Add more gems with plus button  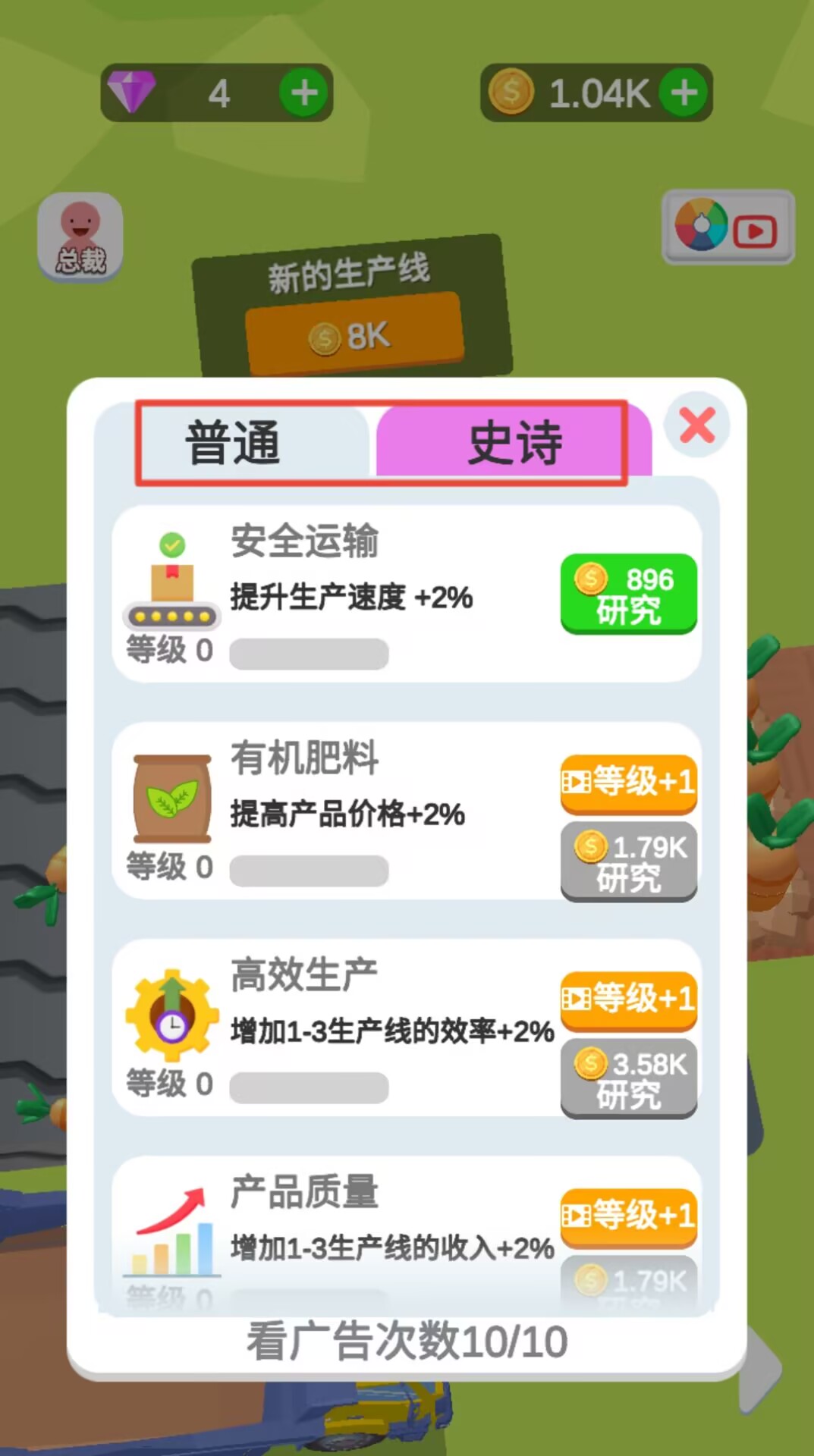(303, 93)
